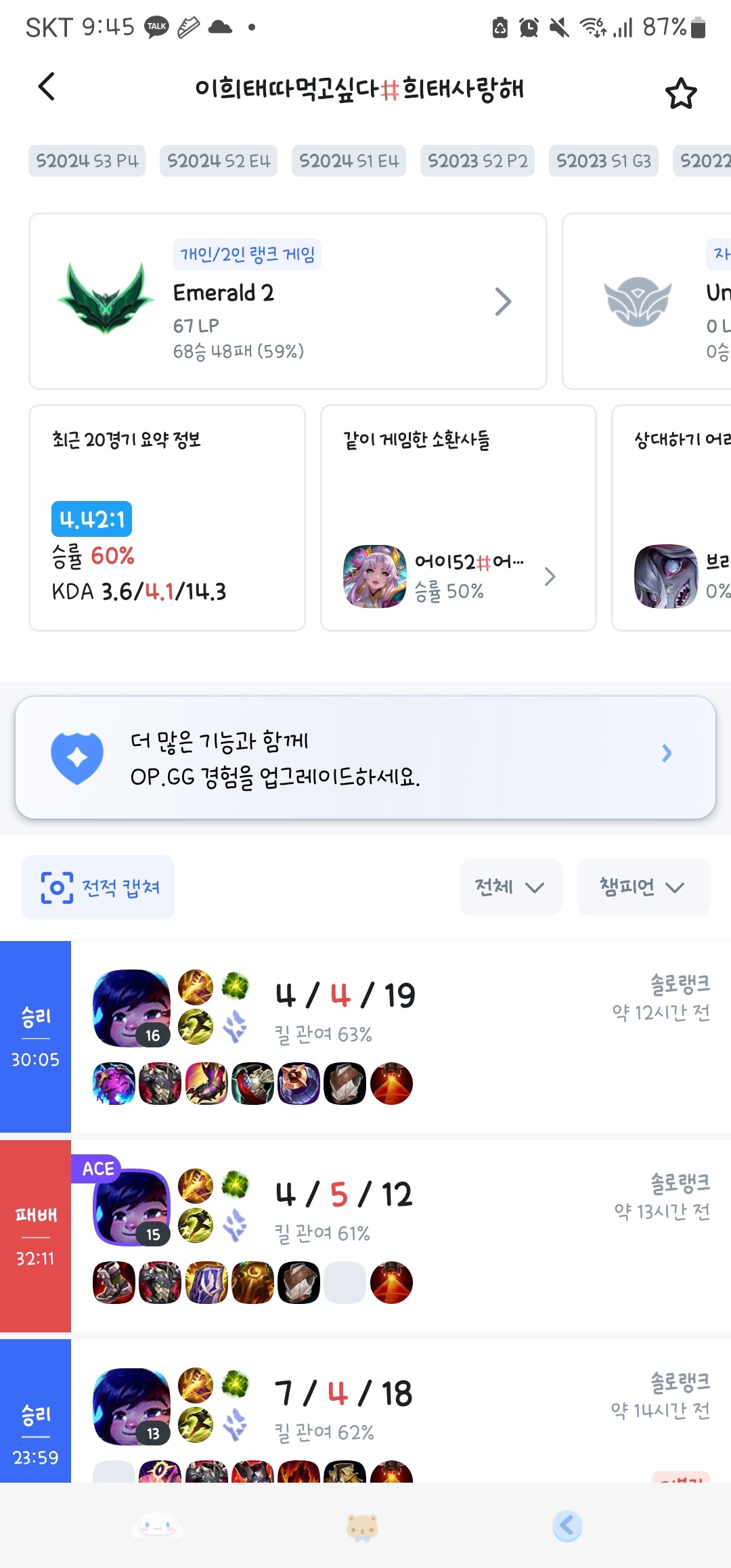Go back using the top-left arrow

point(47,87)
